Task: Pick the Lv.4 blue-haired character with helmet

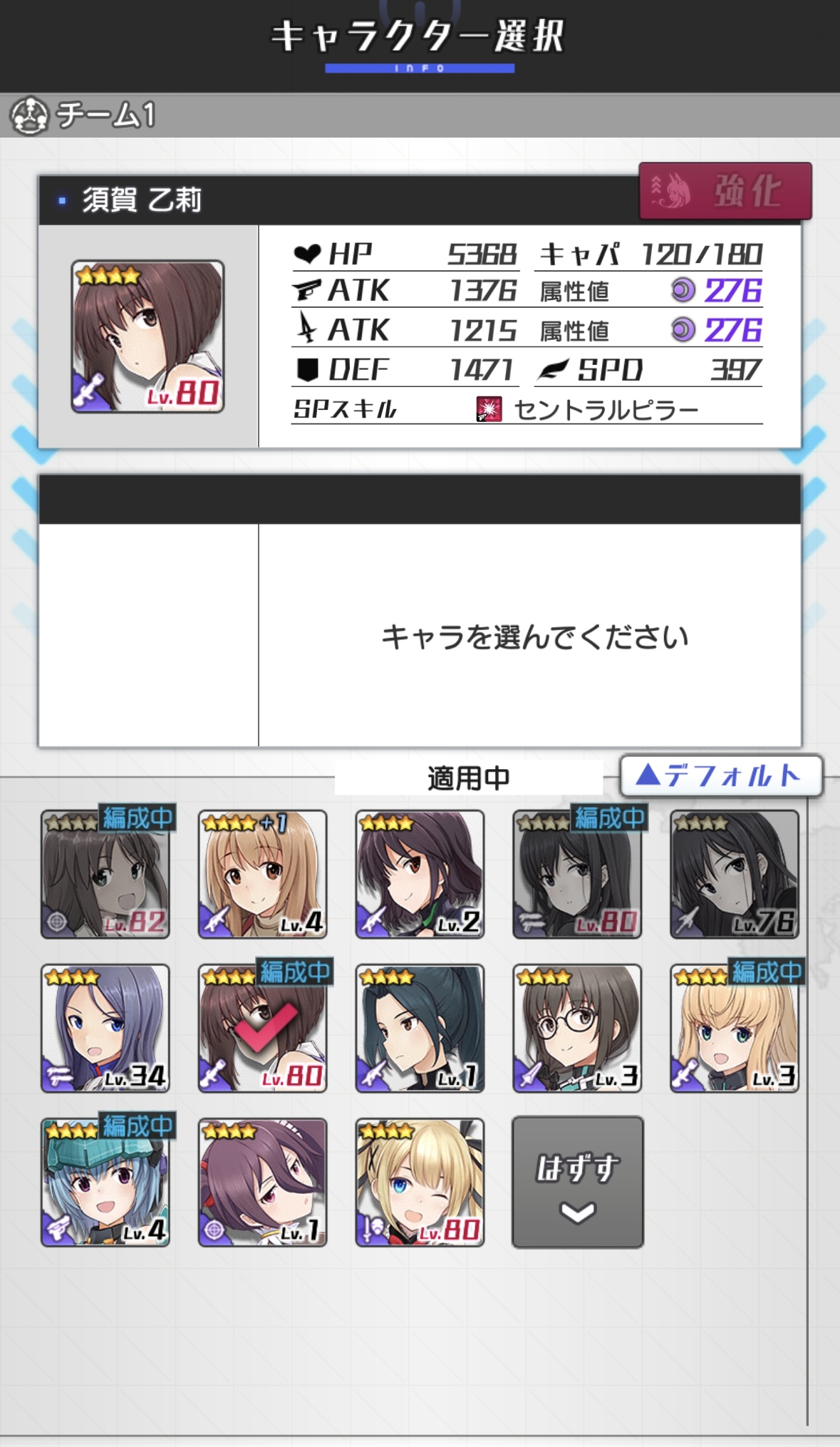Action: click(x=105, y=1182)
